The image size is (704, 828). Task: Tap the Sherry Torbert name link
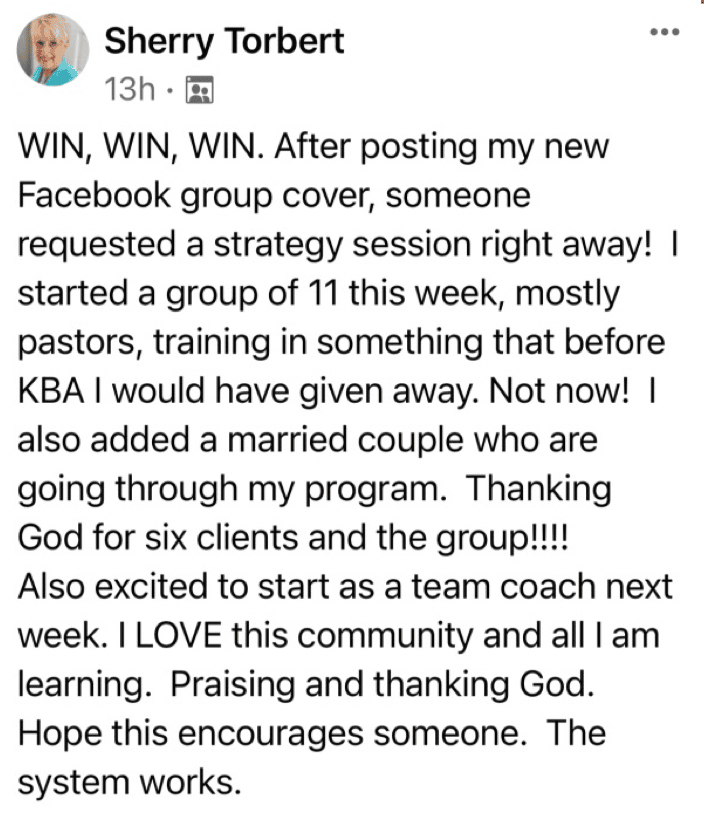[224, 42]
